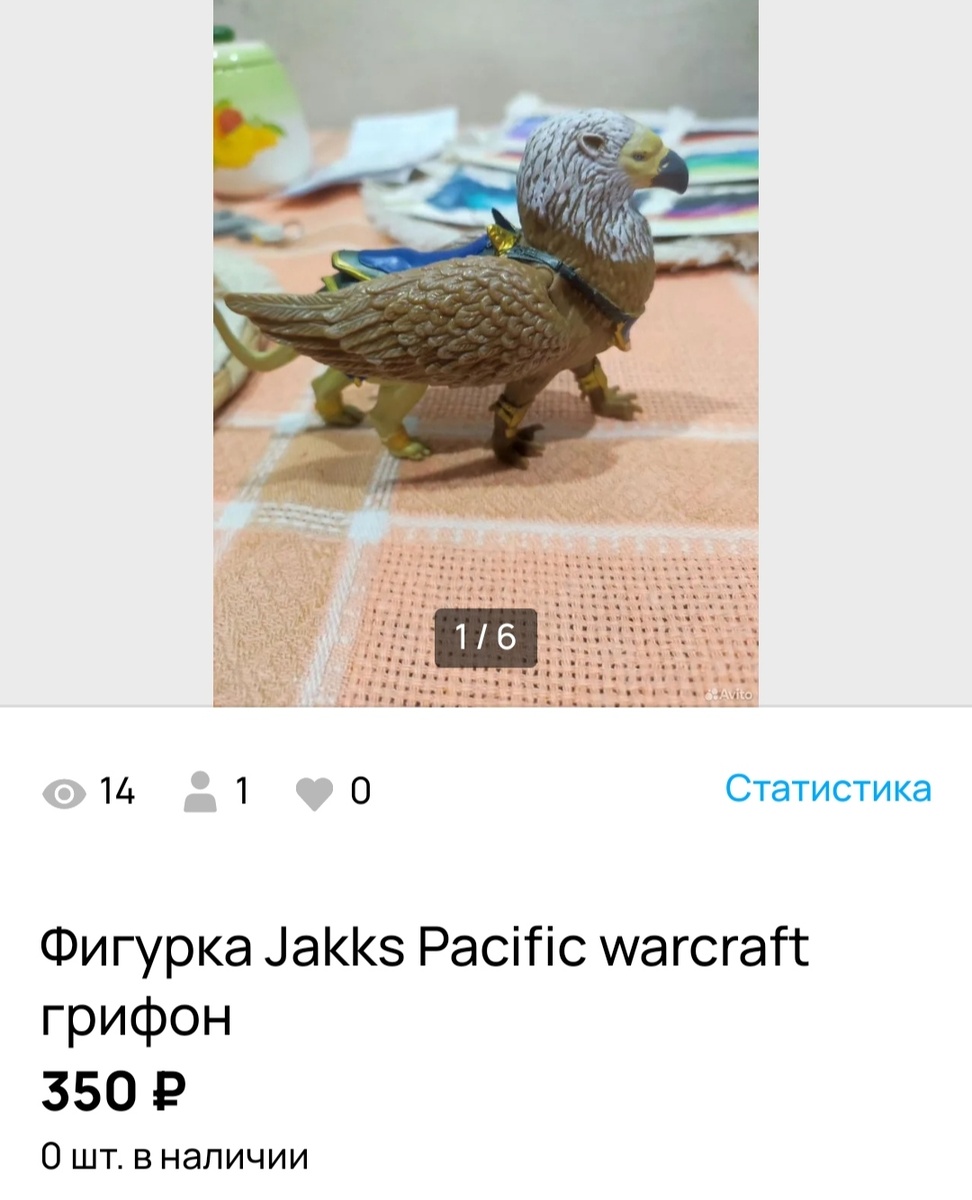Click the heart outline to favorite the griffin figure

point(315,792)
